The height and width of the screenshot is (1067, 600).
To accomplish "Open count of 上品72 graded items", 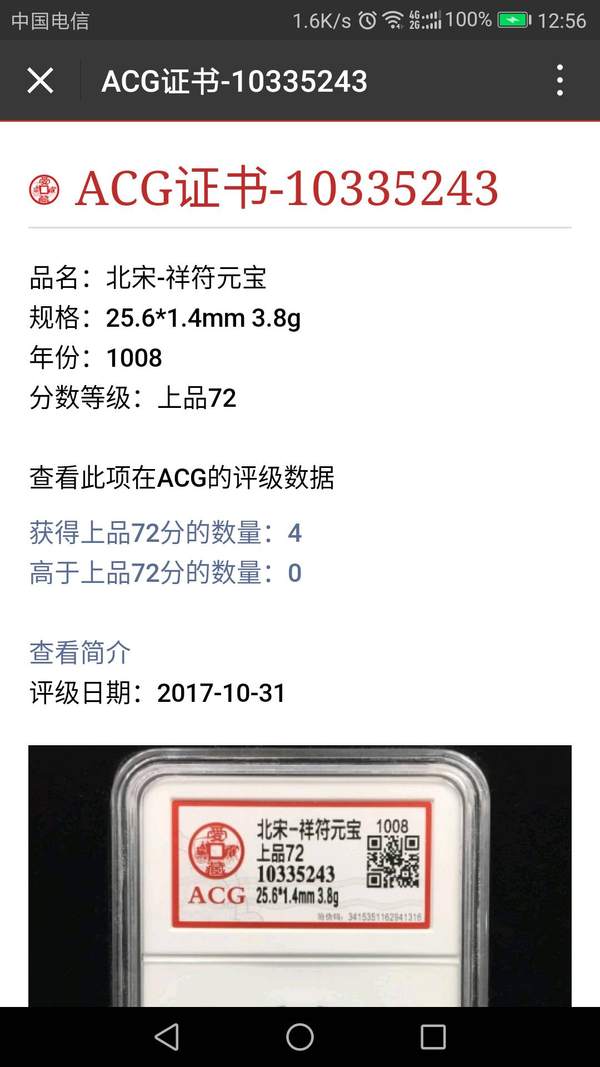I will 165,533.
